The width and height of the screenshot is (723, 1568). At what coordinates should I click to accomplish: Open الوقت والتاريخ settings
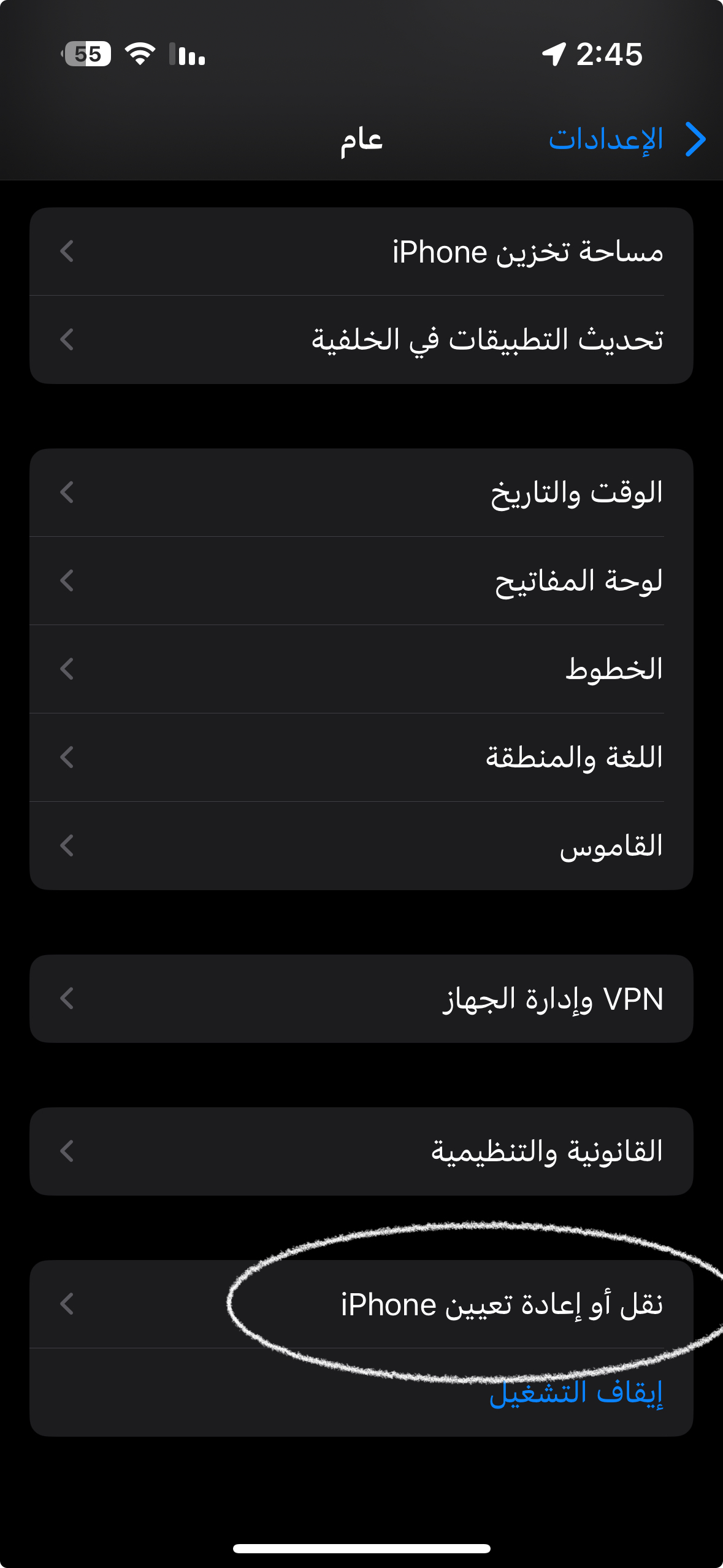[x=361, y=493]
